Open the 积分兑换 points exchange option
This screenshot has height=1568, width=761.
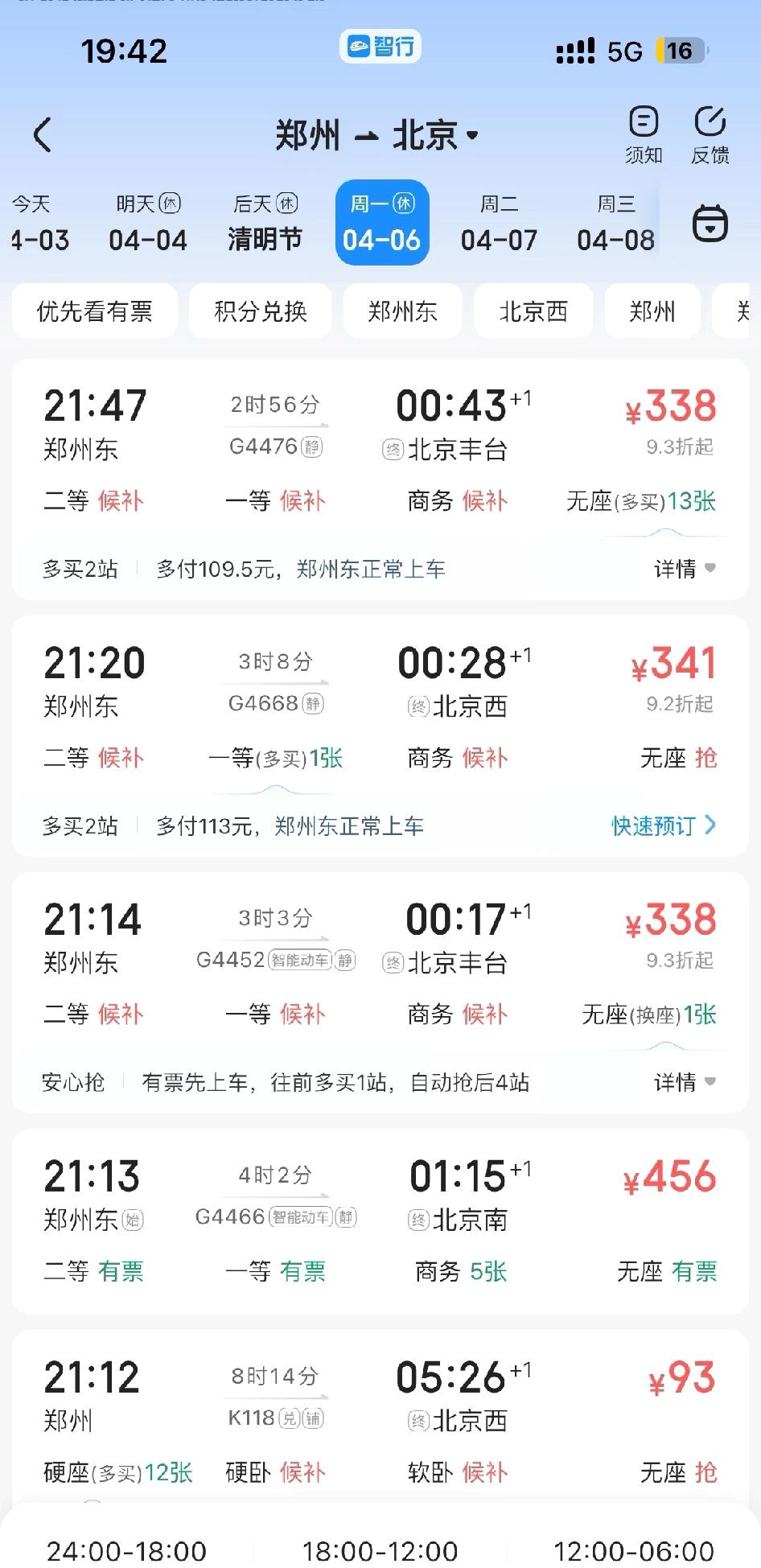[x=260, y=311]
